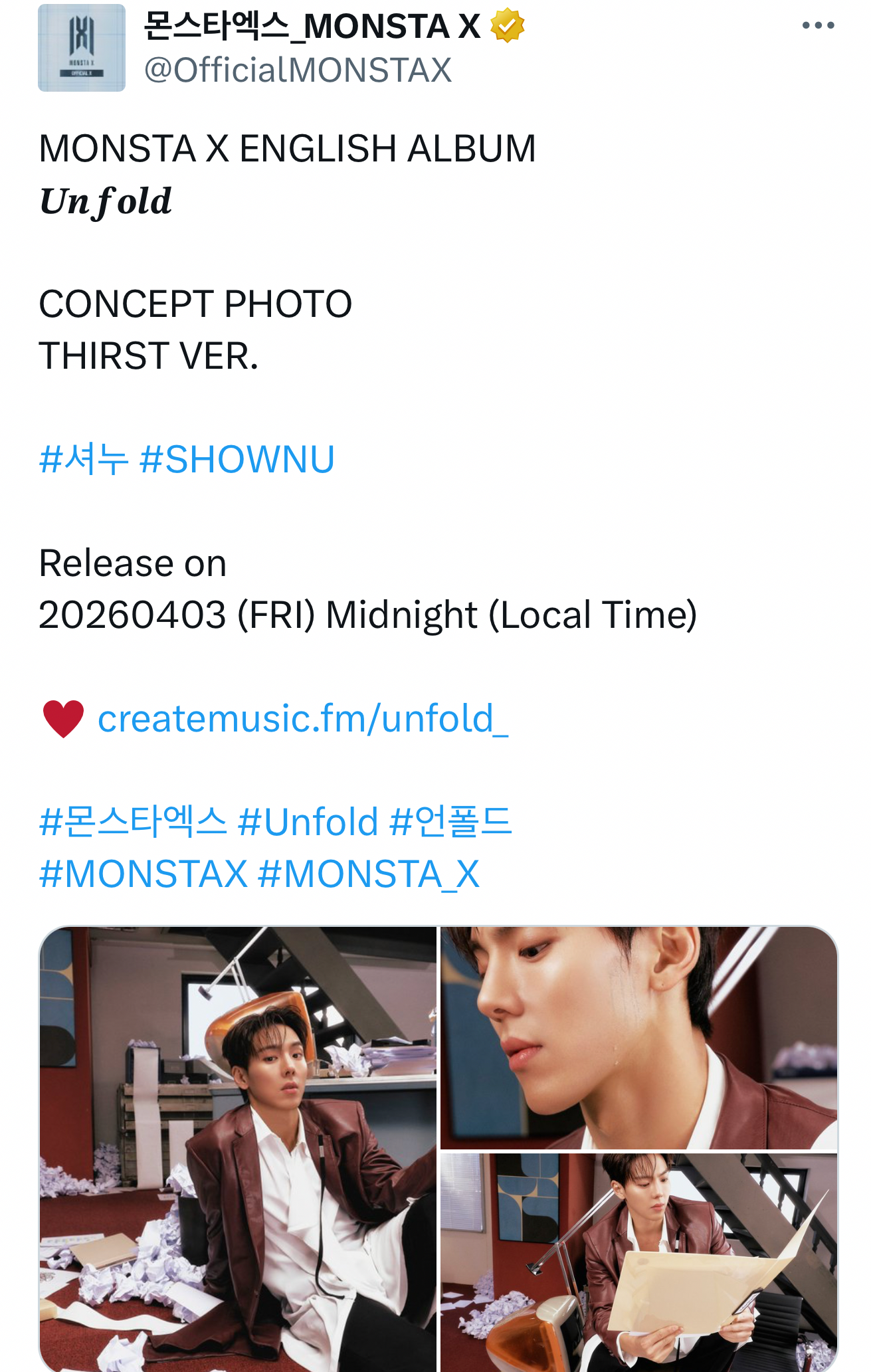Viewport: 871px width, 1372px height.
Task: View the large photo of Shownu sitting on floor
Action: (x=238, y=1149)
